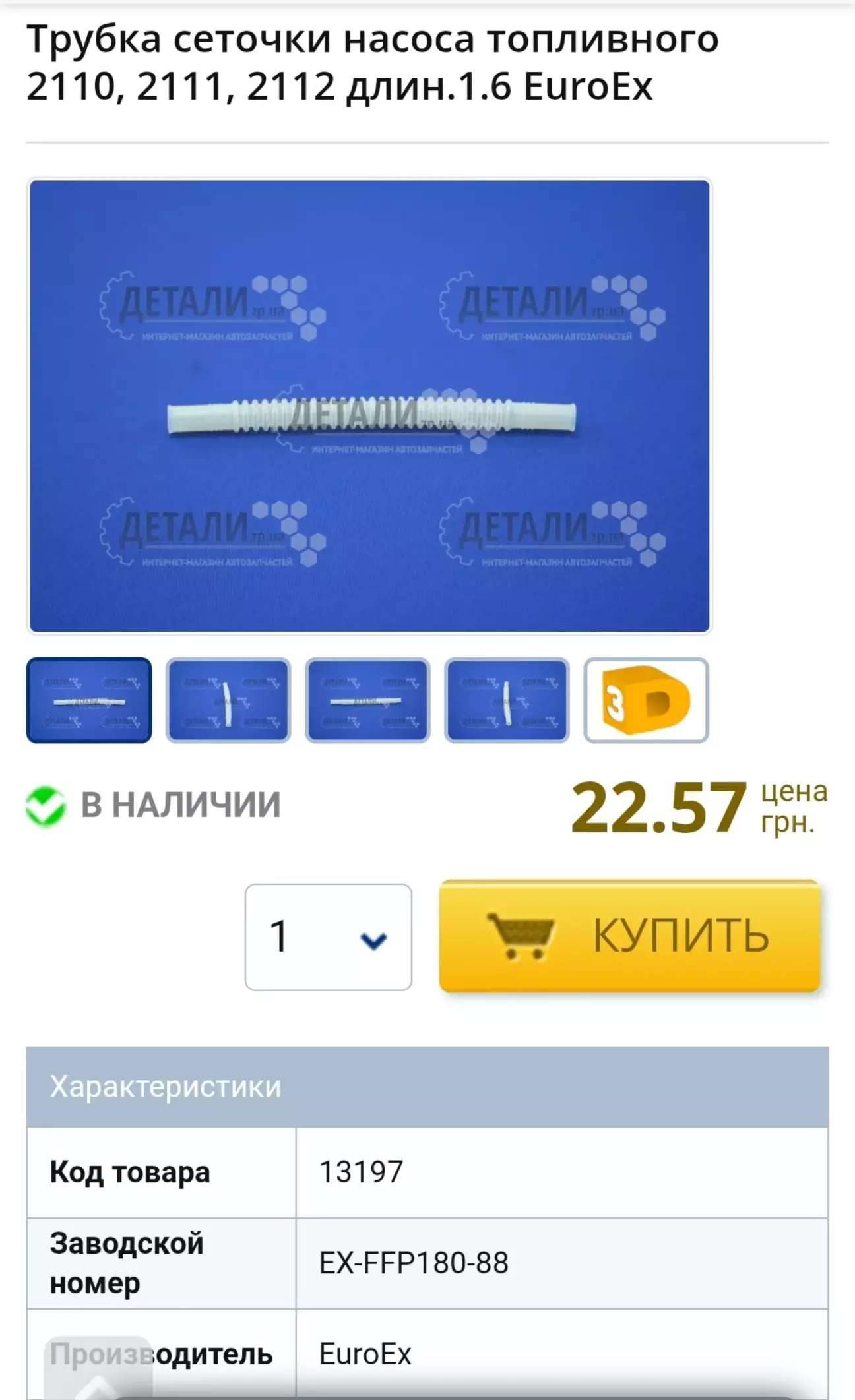Tap КУПИТЬ to buy the fuel pump tube
855x1400 pixels.
click(629, 936)
